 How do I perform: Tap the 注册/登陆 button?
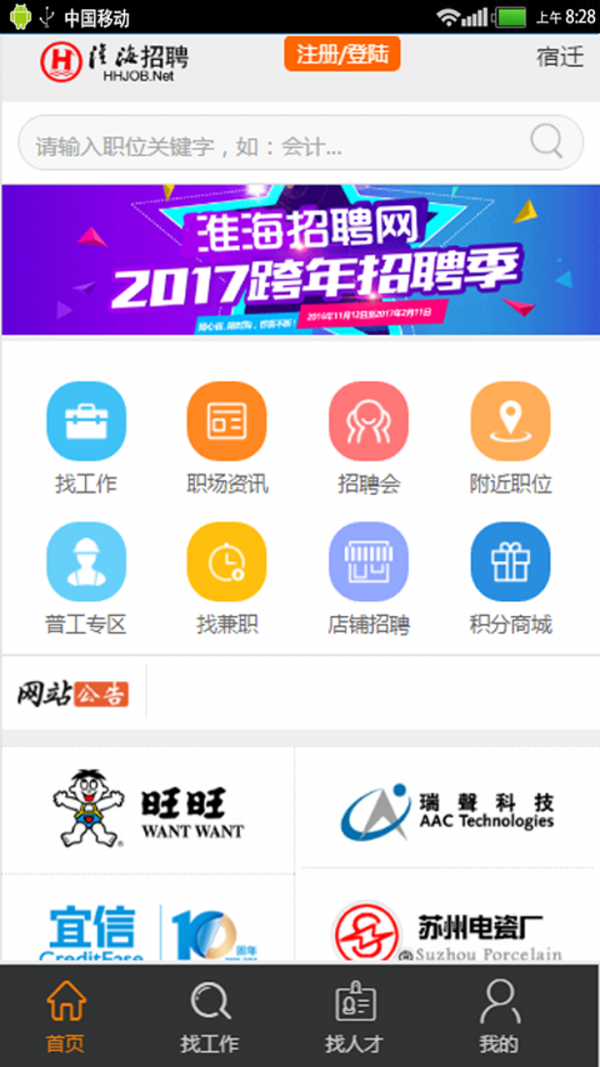click(x=342, y=54)
